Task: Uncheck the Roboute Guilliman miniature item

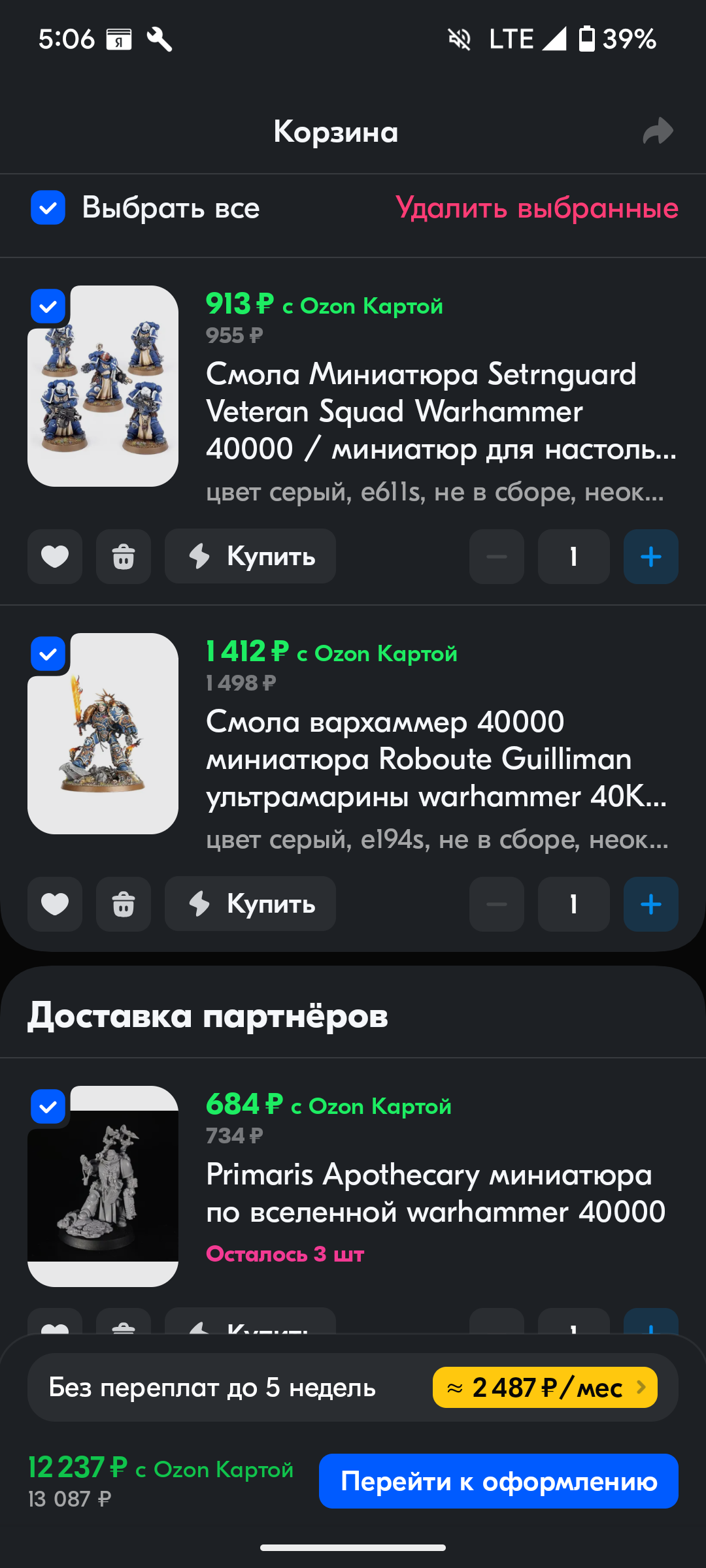Action: pyautogui.click(x=48, y=654)
